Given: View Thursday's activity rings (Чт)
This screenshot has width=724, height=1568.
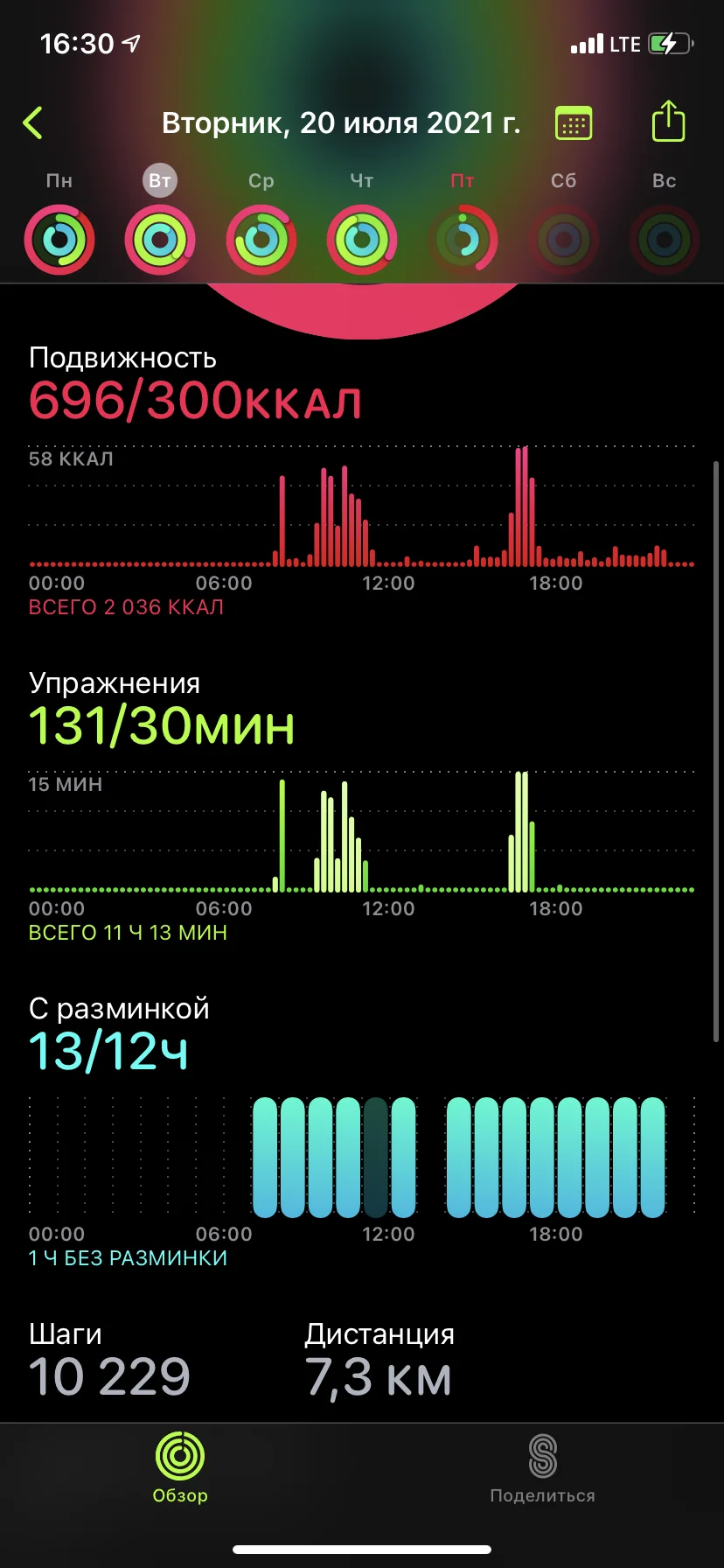Looking at the screenshot, I should click(x=362, y=239).
